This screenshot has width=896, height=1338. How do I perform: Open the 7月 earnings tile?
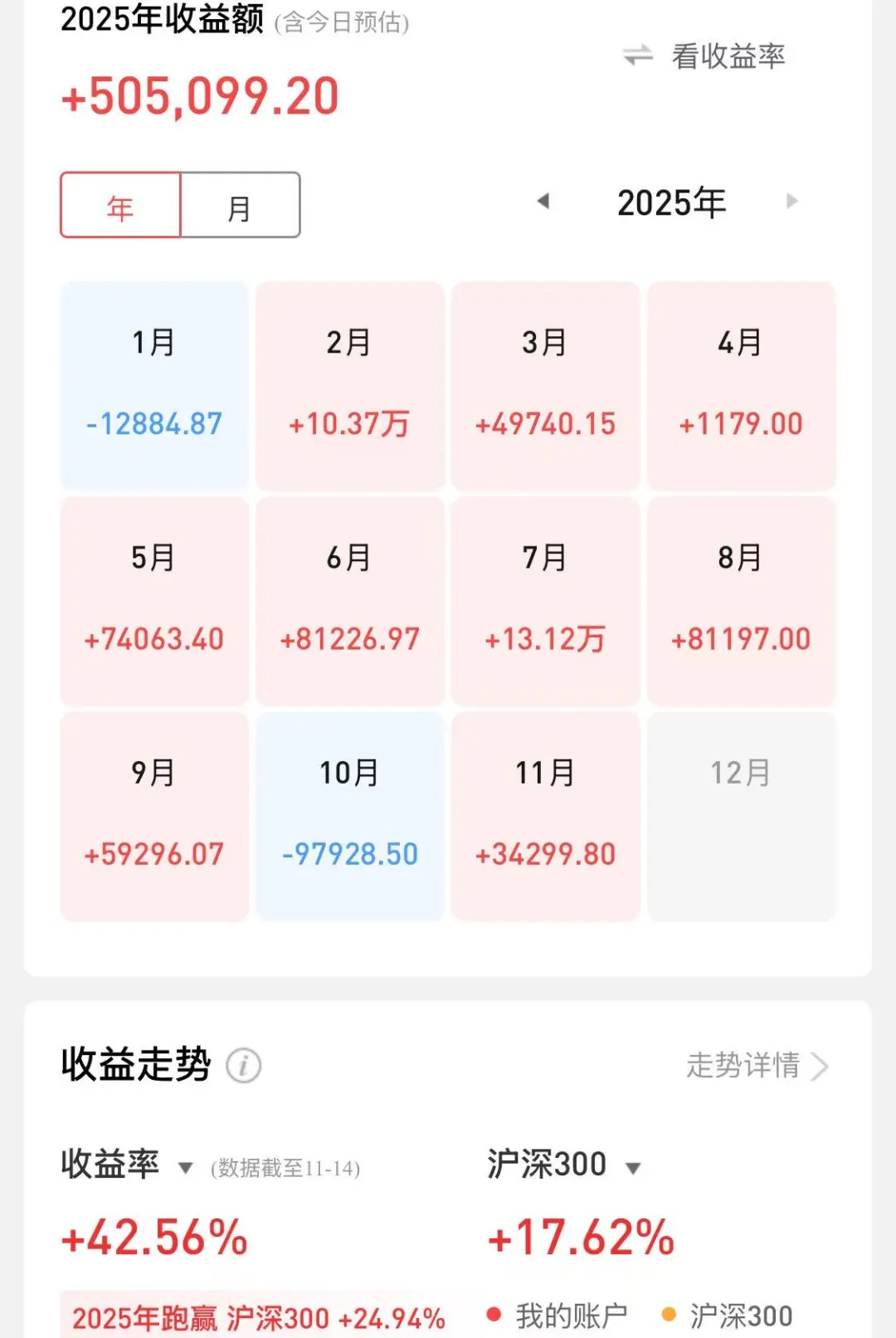(x=546, y=601)
